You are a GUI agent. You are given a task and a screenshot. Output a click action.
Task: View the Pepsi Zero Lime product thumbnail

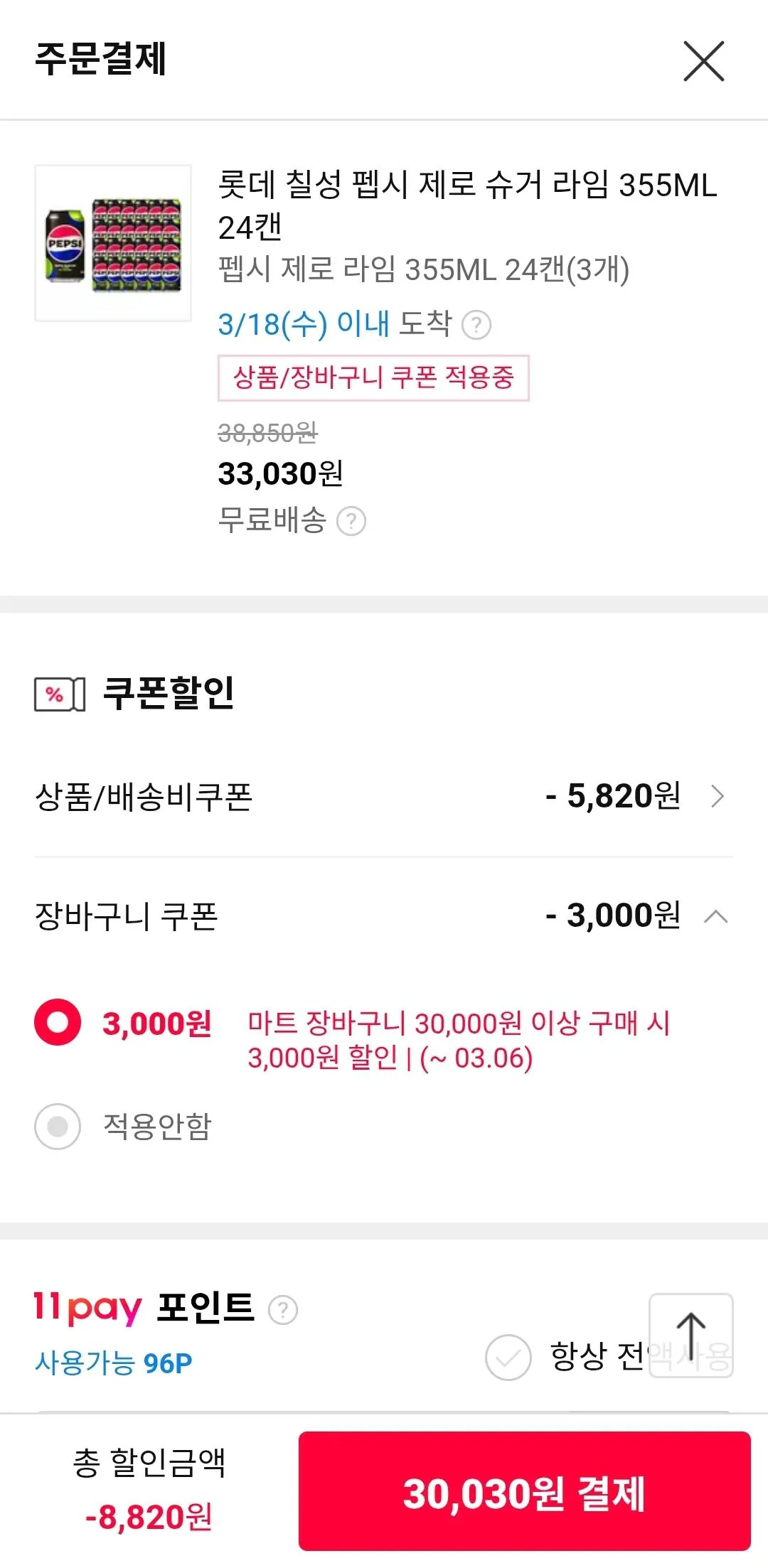click(112, 242)
